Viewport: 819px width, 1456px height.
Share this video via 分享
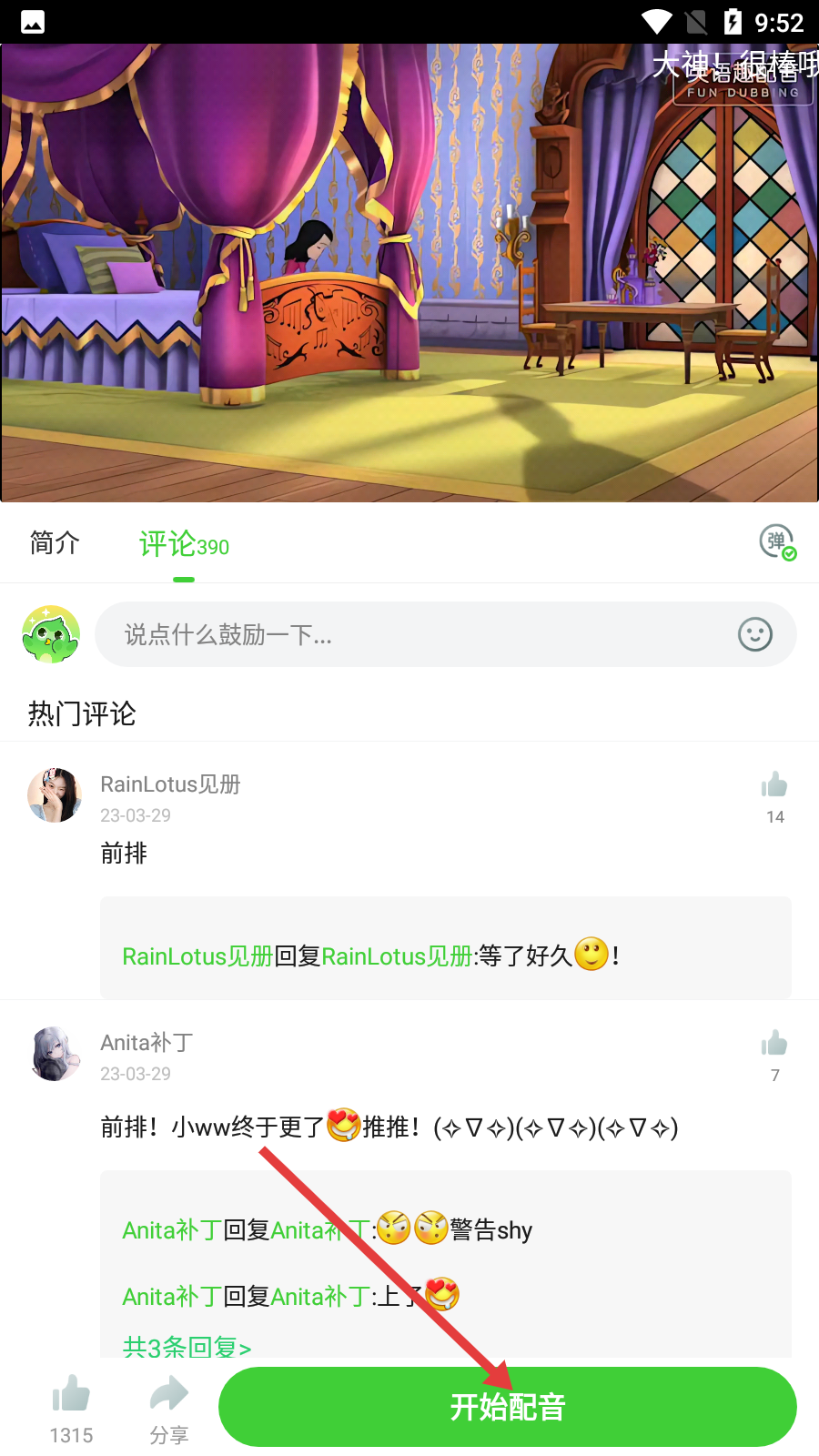coord(168,1395)
